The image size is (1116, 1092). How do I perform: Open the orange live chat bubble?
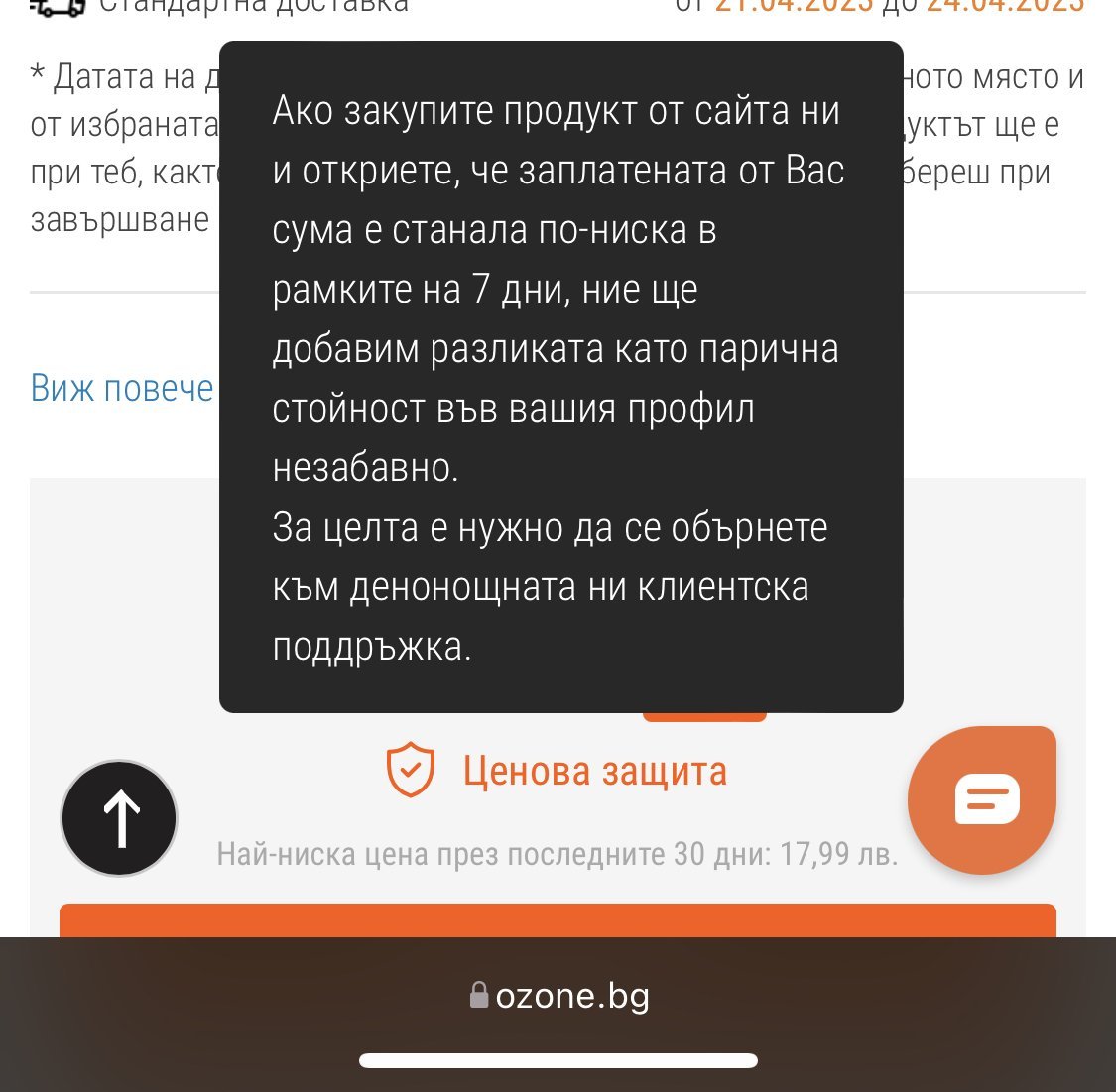pos(982,799)
